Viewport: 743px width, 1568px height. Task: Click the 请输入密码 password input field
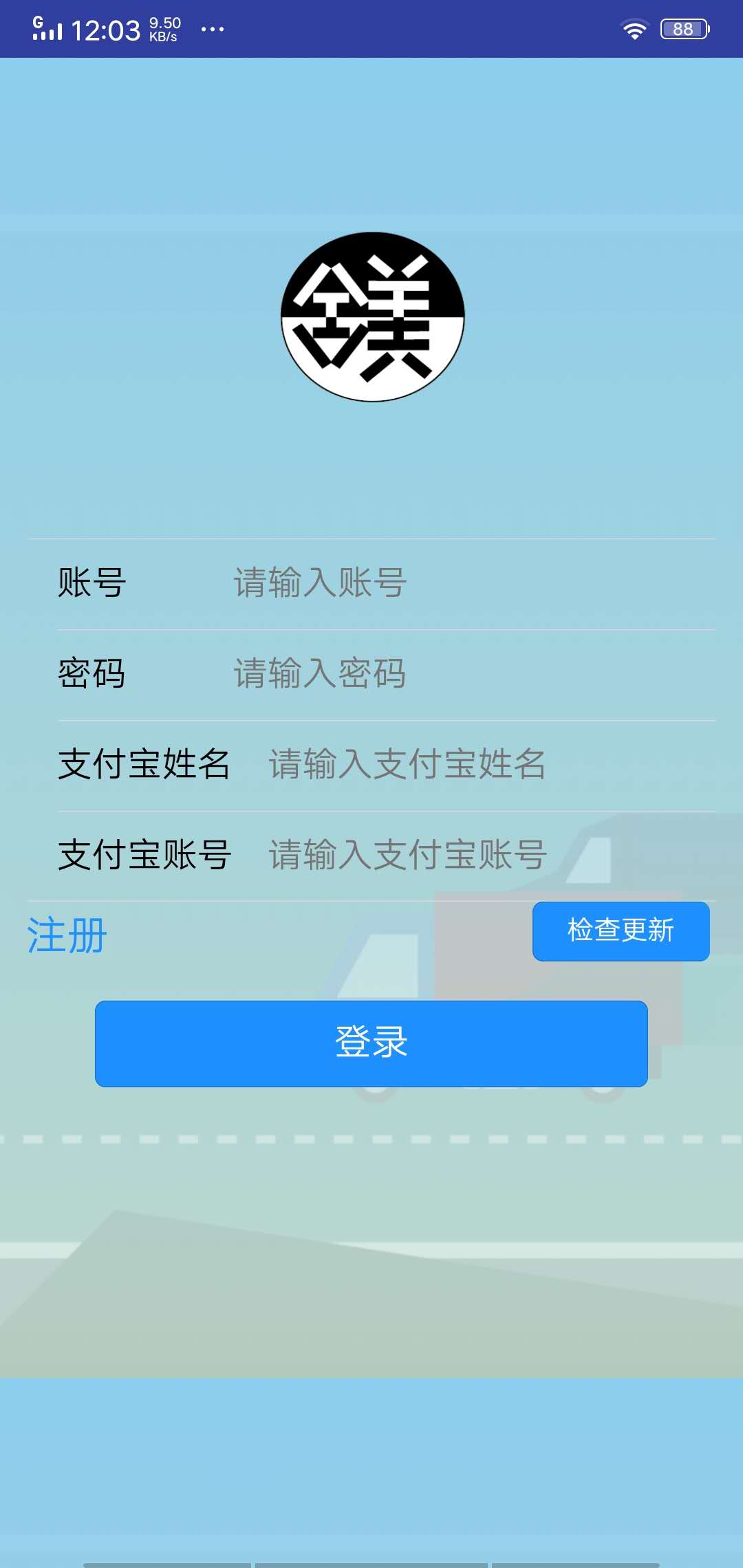point(413,675)
